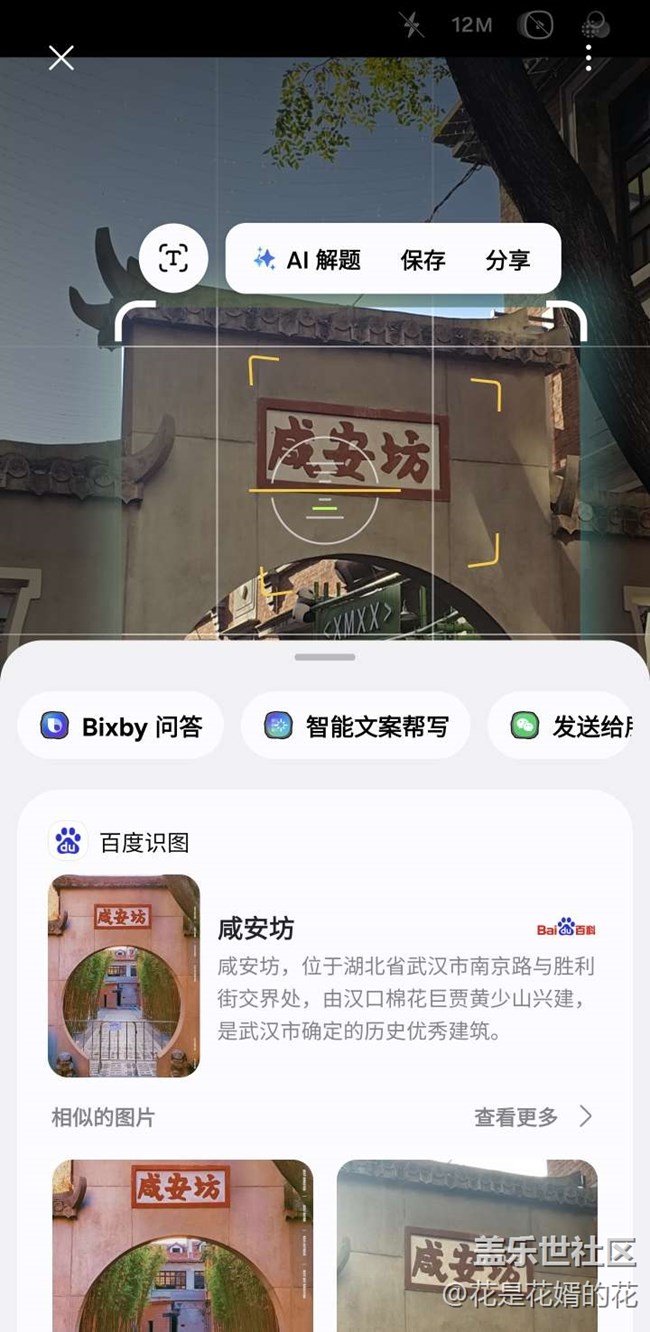Image resolution: width=650 pixels, height=1332 pixels.
Task: Choose 智能文案帮写 chip
Action: (355, 726)
